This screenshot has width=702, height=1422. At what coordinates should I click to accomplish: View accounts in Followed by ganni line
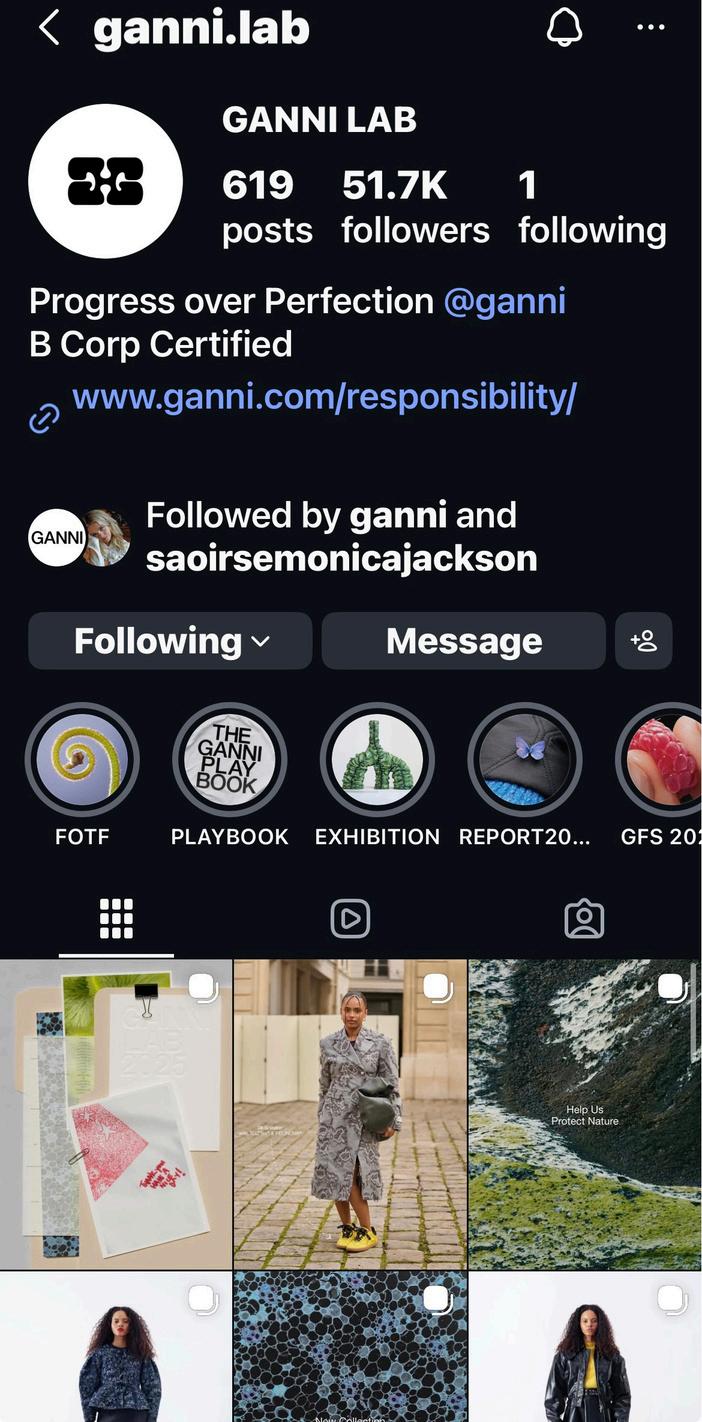(342, 537)
